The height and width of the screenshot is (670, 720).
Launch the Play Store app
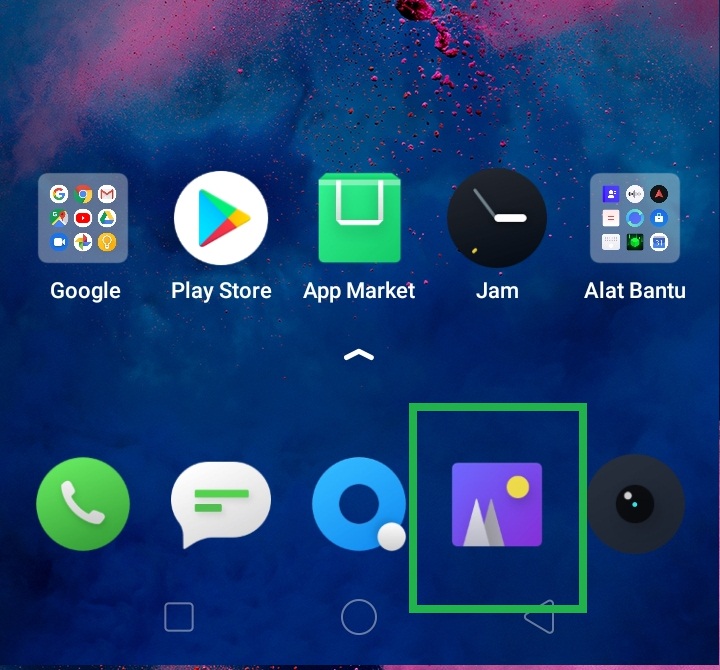(221, 218)
